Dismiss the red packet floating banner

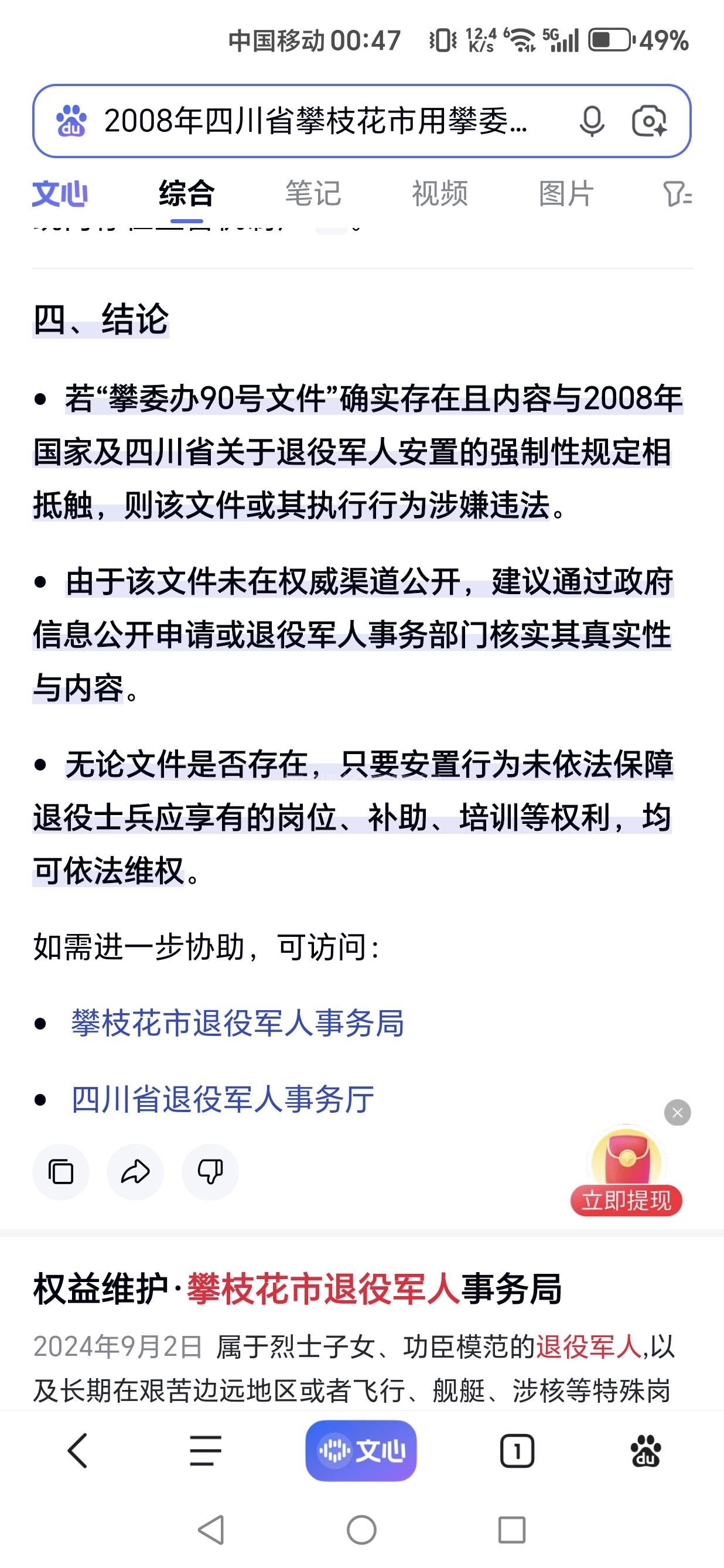pos(677,1113)
